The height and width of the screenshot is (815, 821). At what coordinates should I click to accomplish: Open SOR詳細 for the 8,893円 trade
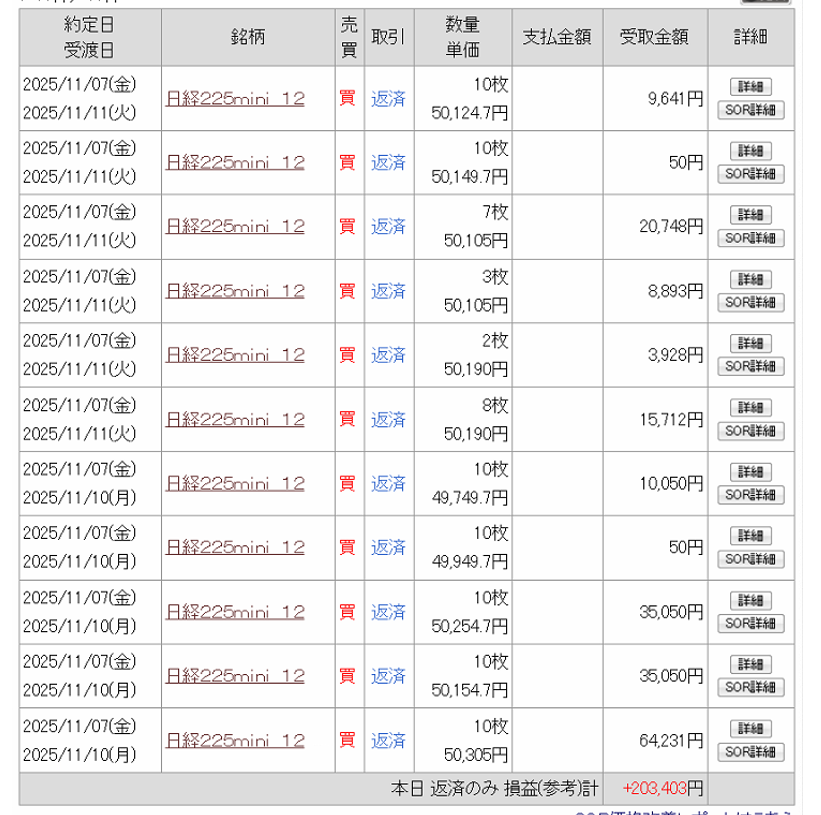tap(750, 303)
